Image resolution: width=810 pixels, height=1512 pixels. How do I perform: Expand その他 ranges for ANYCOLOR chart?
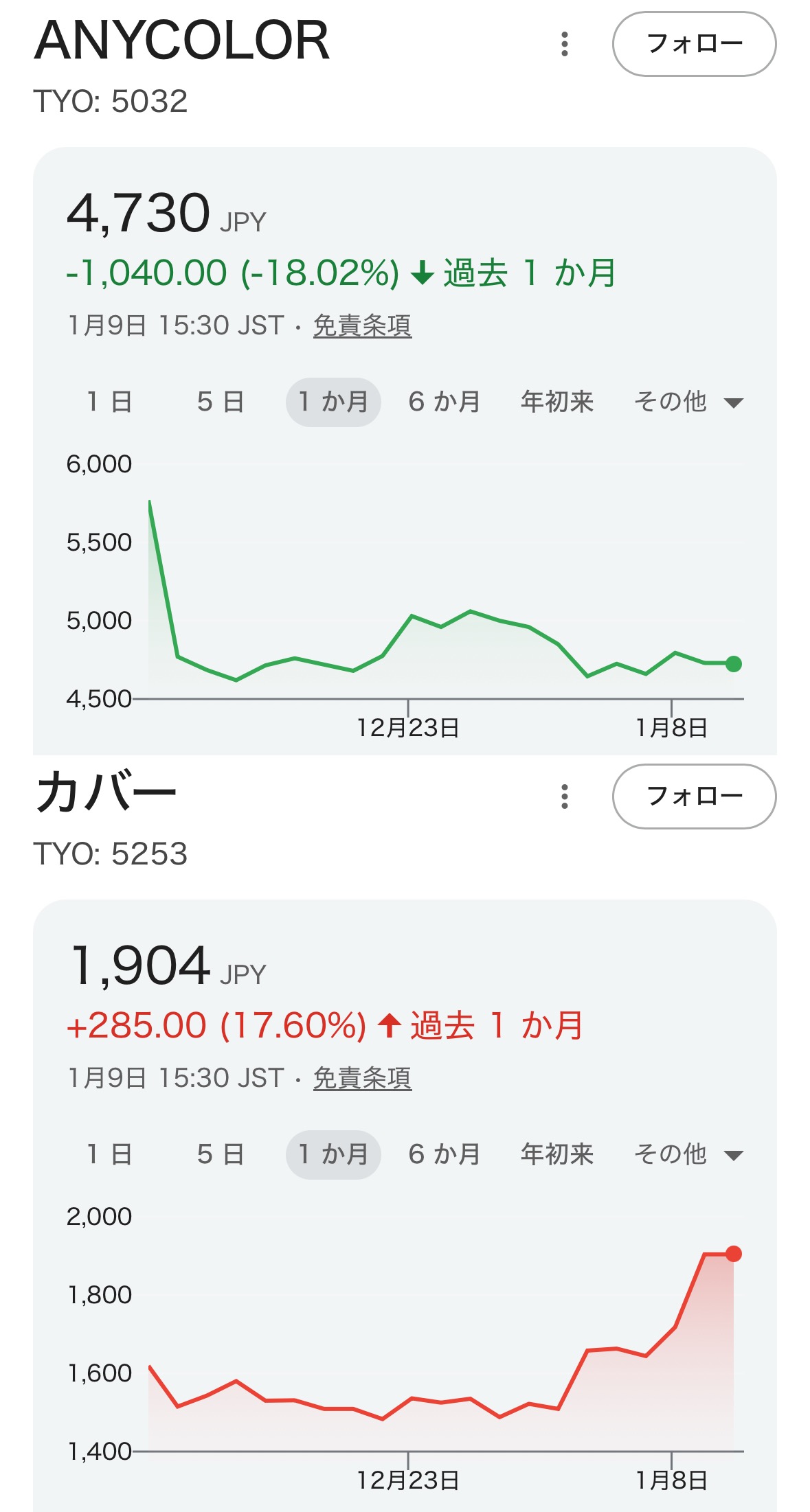coord(687,402)
